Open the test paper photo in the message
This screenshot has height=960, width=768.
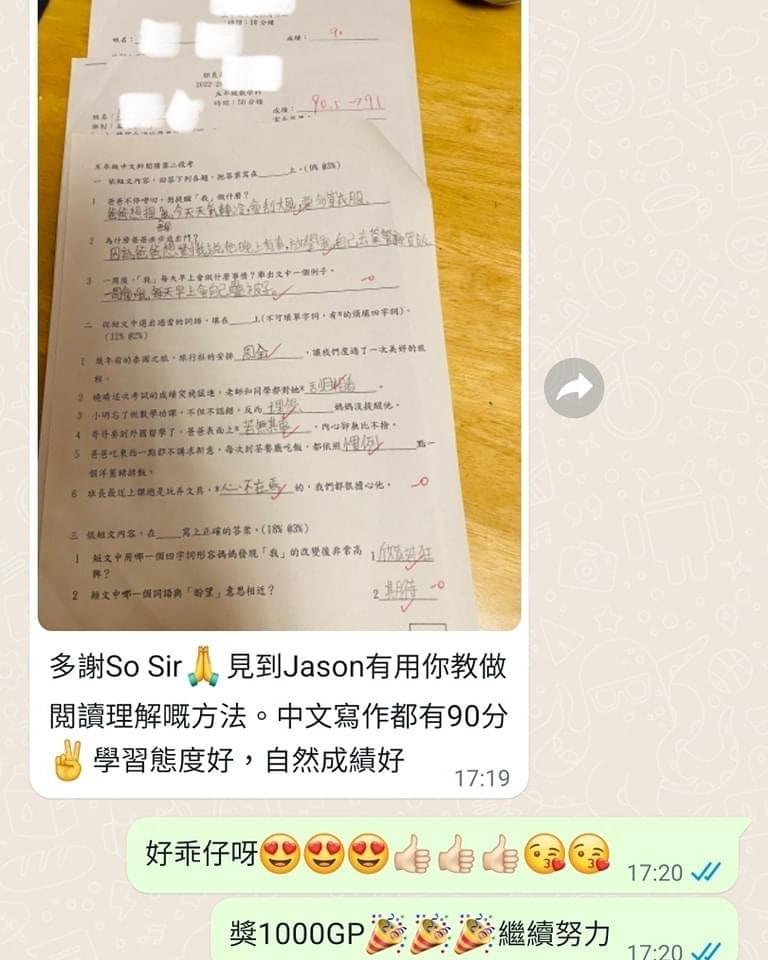280,320
